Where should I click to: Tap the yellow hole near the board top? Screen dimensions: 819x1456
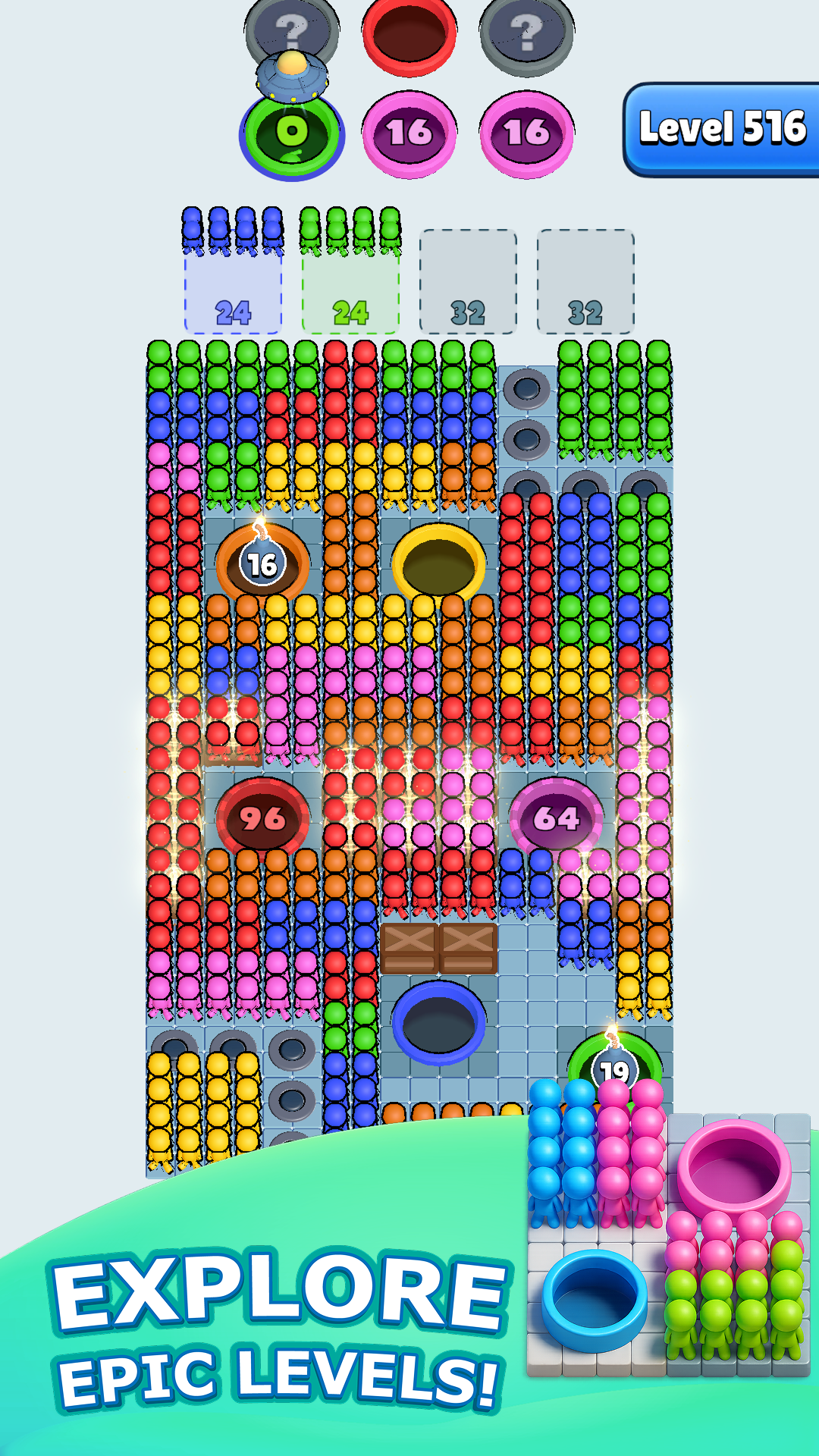click(438, 561)
